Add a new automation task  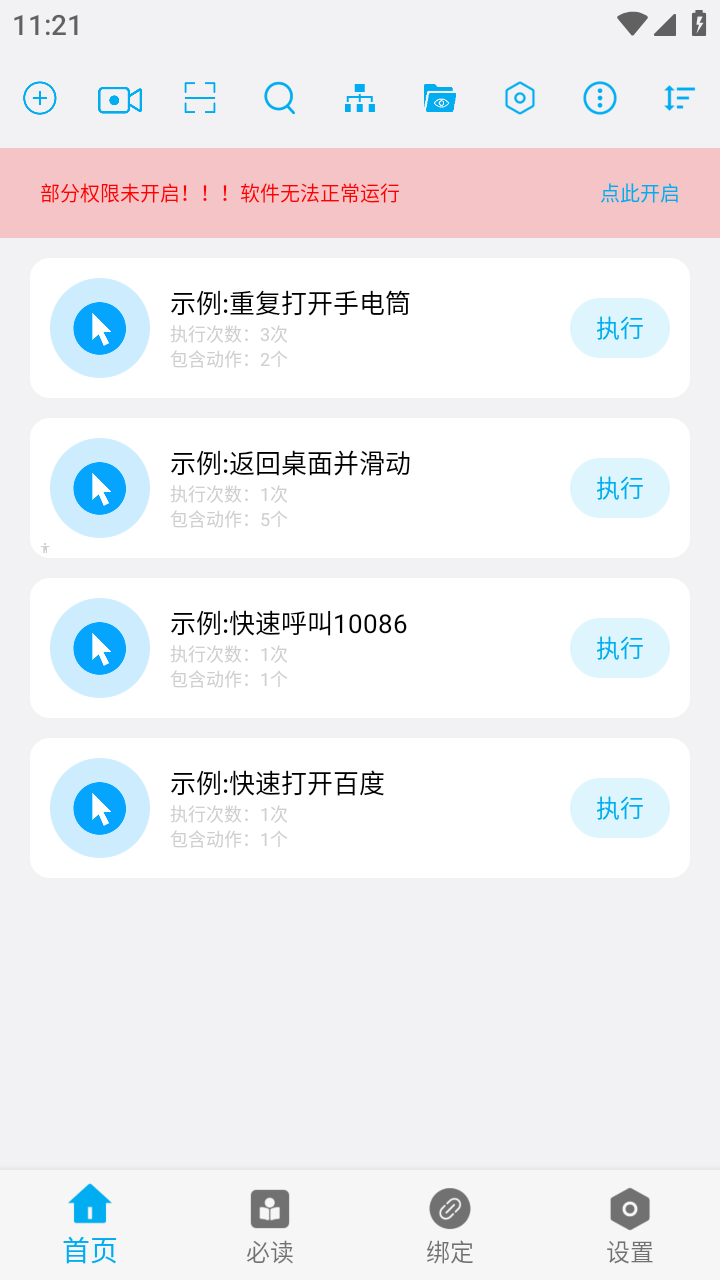[40, 98]
